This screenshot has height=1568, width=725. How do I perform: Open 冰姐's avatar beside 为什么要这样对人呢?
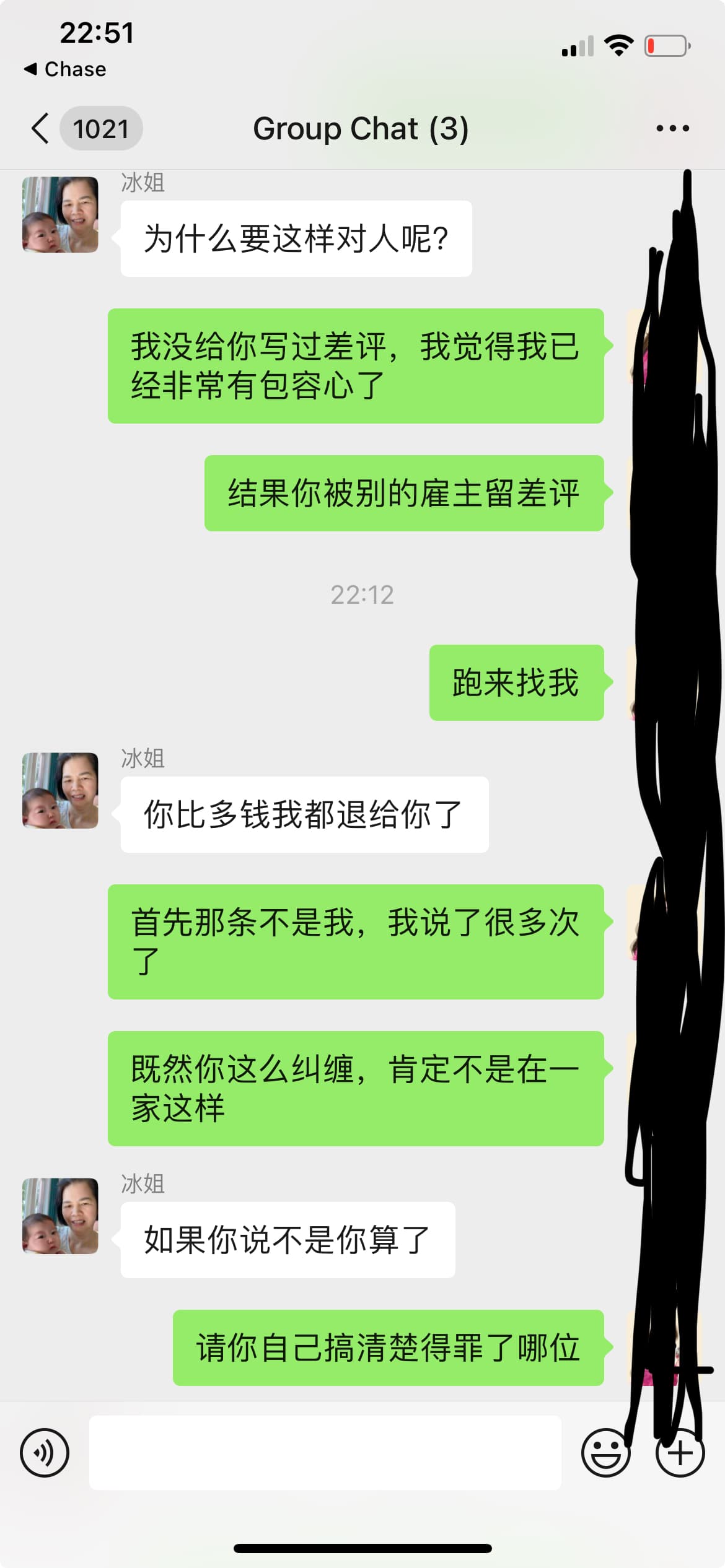[x=60, y=215]
